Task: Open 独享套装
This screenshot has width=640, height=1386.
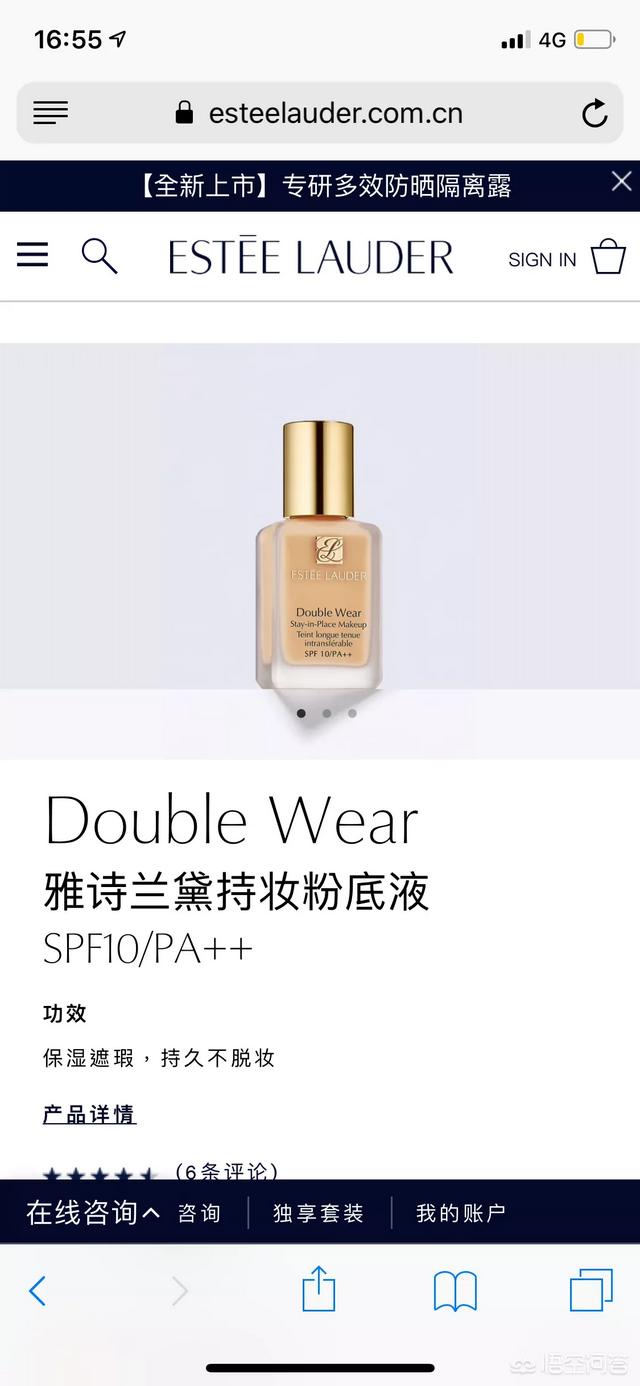Action: point(319,1213)
